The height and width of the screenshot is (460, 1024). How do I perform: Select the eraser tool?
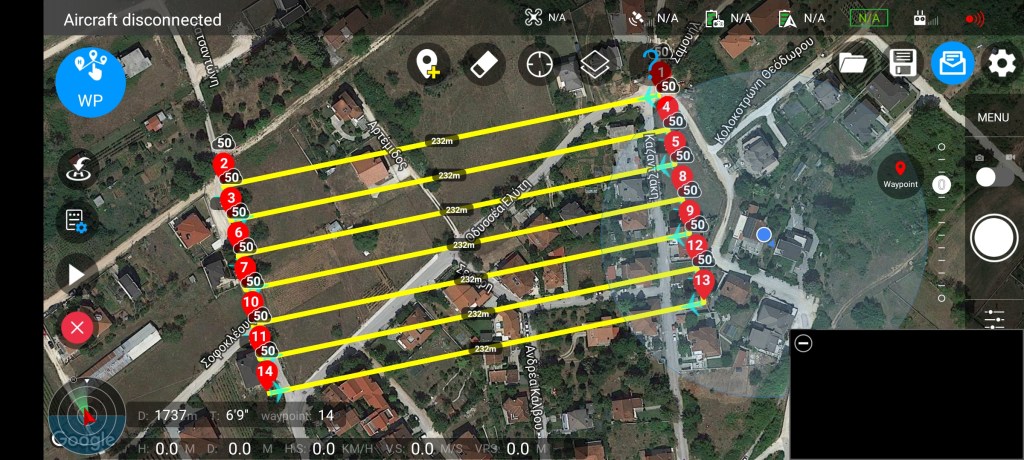click(482, 65)
